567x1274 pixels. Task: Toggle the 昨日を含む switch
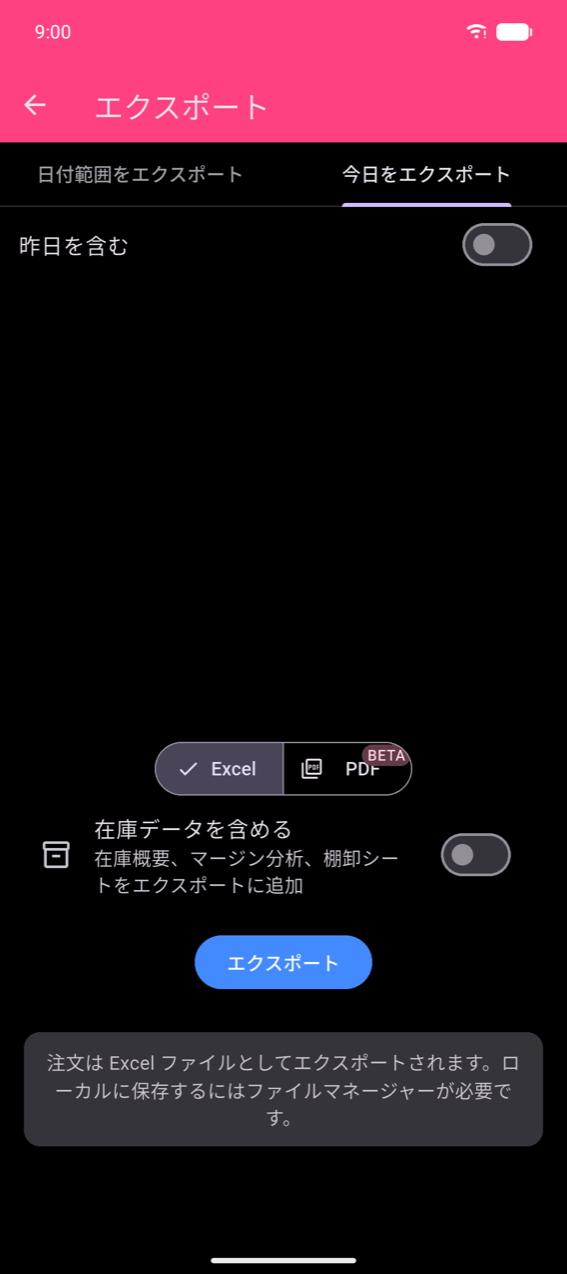(x=497, y=245)
